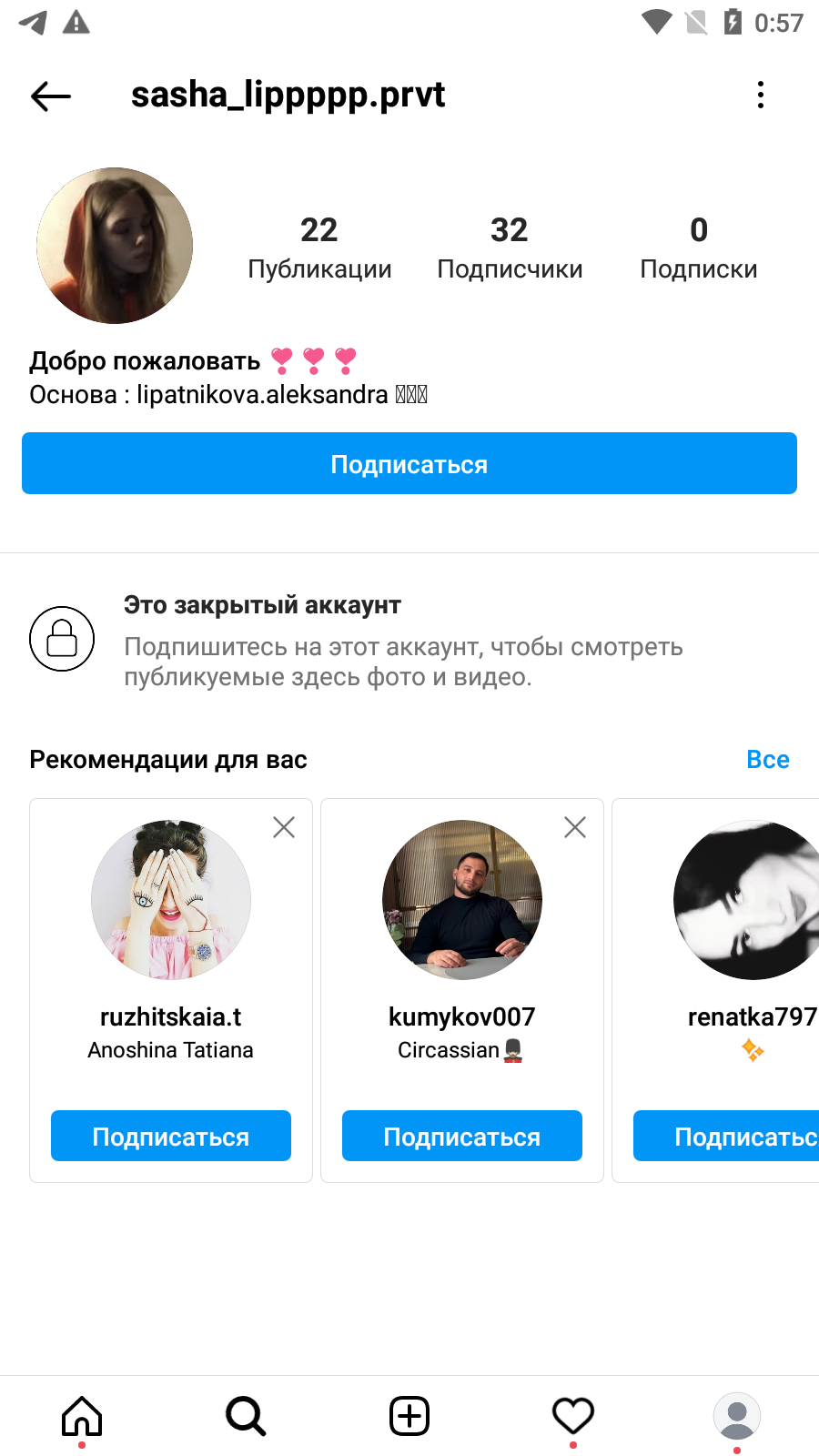
Task: Dismiss the ruzhitskaia.t suggestion
Action: pos(284,827)
